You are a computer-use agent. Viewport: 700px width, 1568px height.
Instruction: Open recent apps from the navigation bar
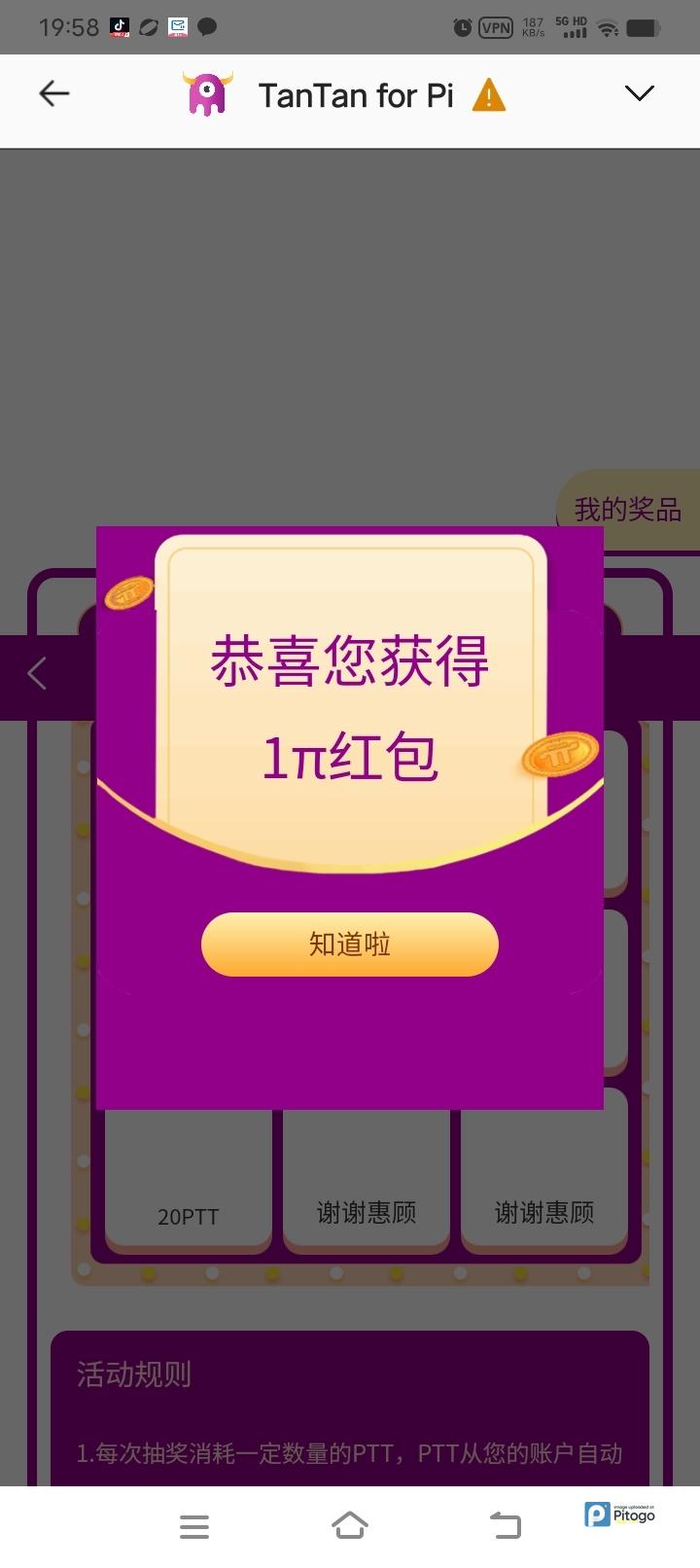(194, 1526)
